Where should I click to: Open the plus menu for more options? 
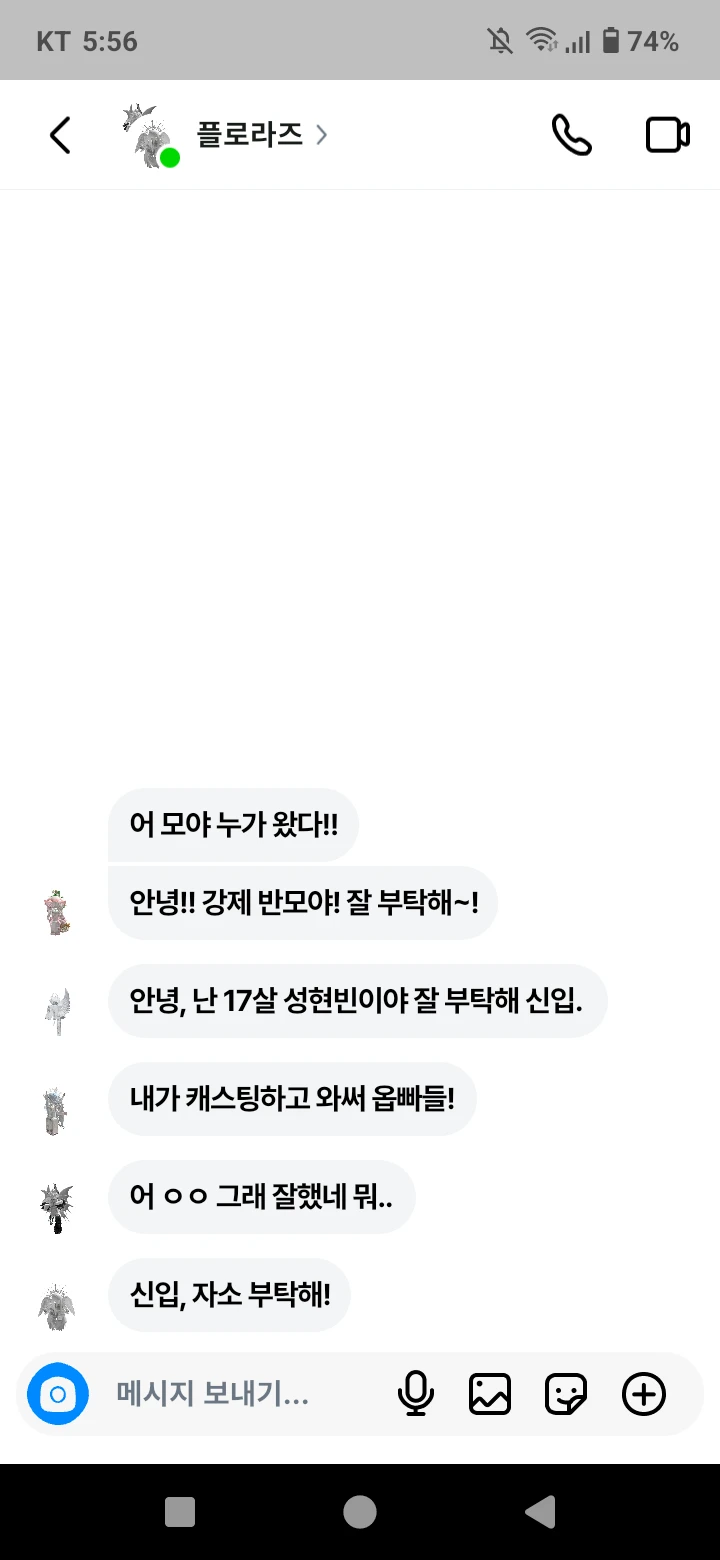click(644, 1394)
